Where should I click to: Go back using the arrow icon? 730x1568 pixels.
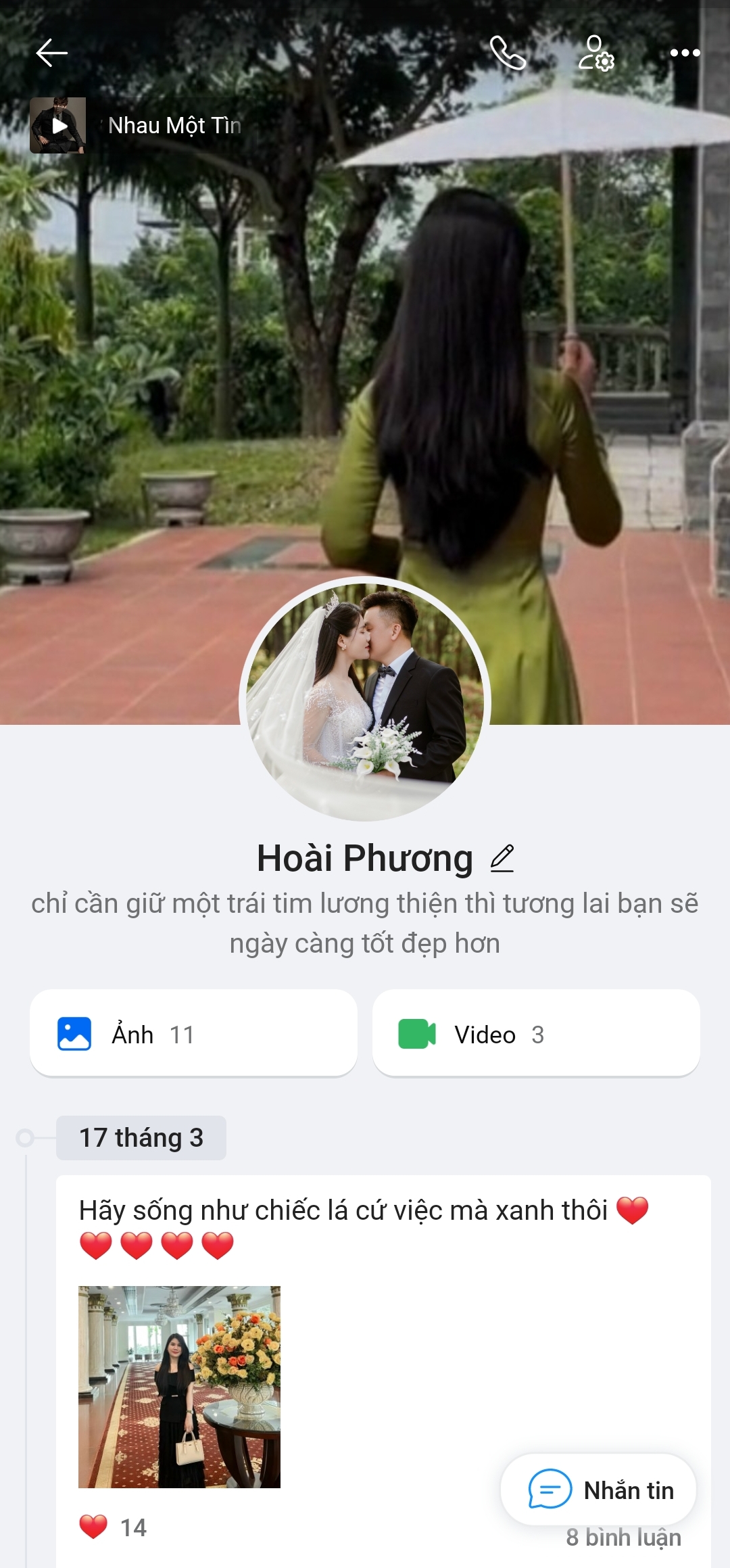click(x=51, y=53)
